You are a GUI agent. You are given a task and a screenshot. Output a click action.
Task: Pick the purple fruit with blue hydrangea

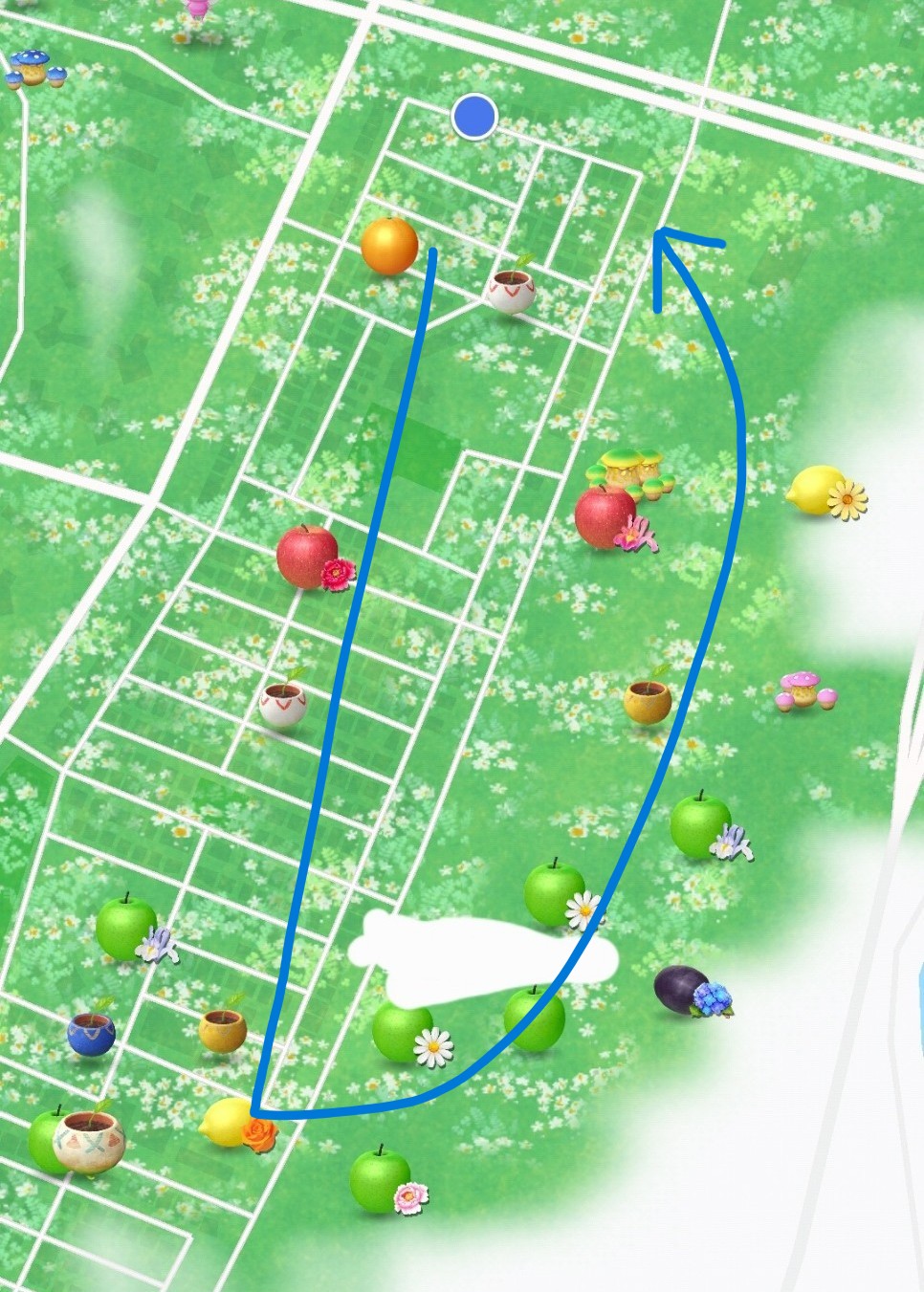click(x=684, y=990)
